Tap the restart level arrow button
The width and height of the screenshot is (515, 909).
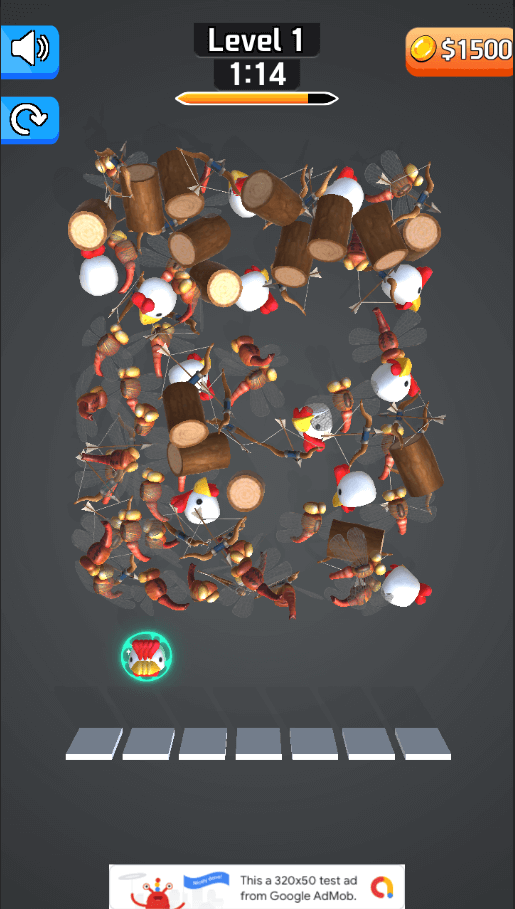(30, 120)
